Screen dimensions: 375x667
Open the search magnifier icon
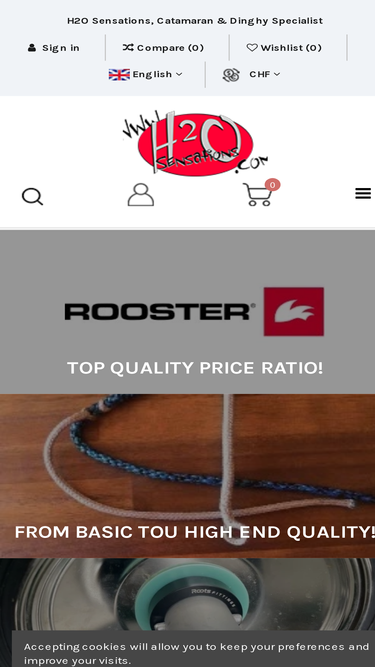tap(32, 197)
